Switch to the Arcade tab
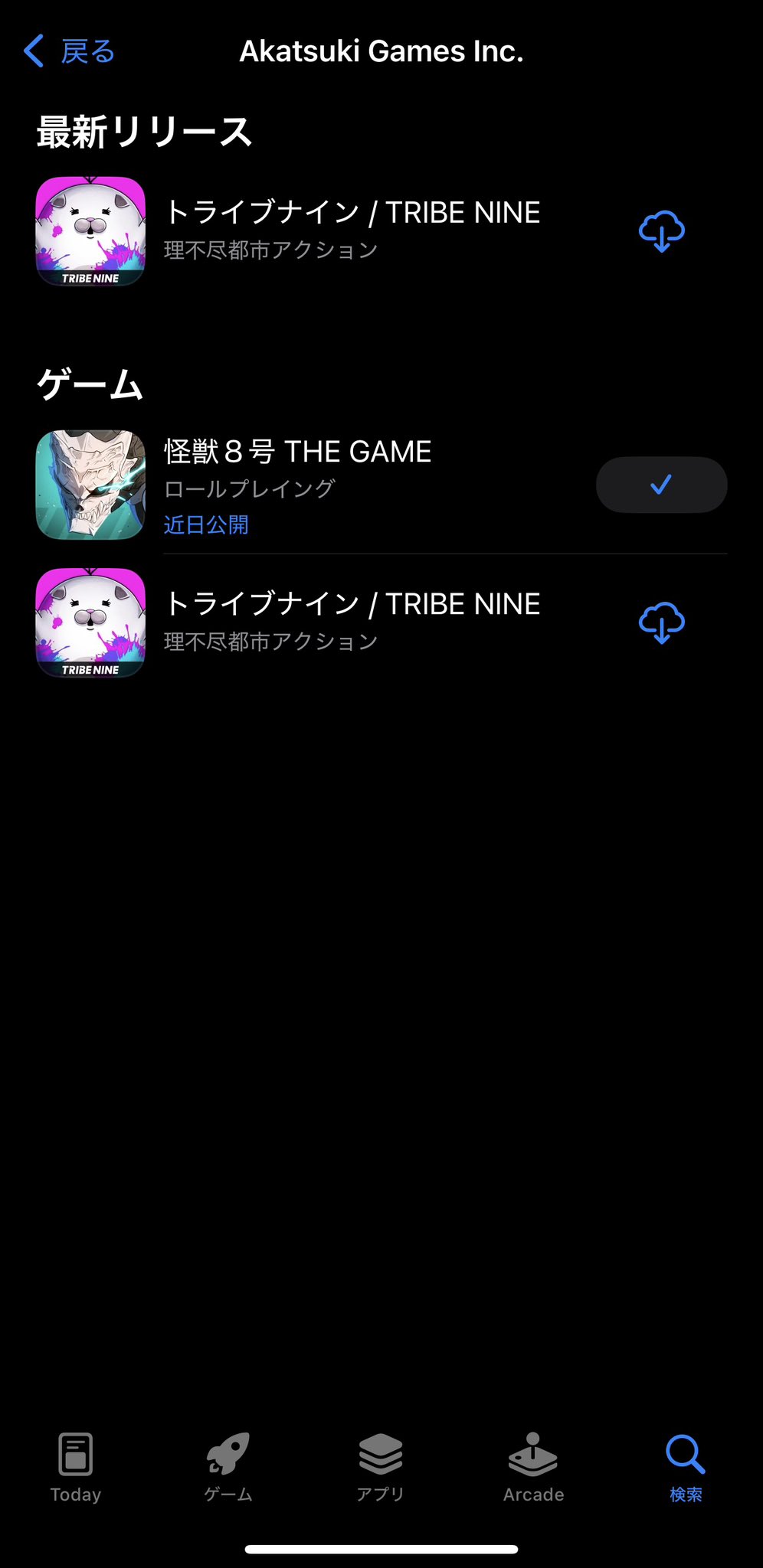This screenshot has width=763, height=1568. tap(533, 1468)
